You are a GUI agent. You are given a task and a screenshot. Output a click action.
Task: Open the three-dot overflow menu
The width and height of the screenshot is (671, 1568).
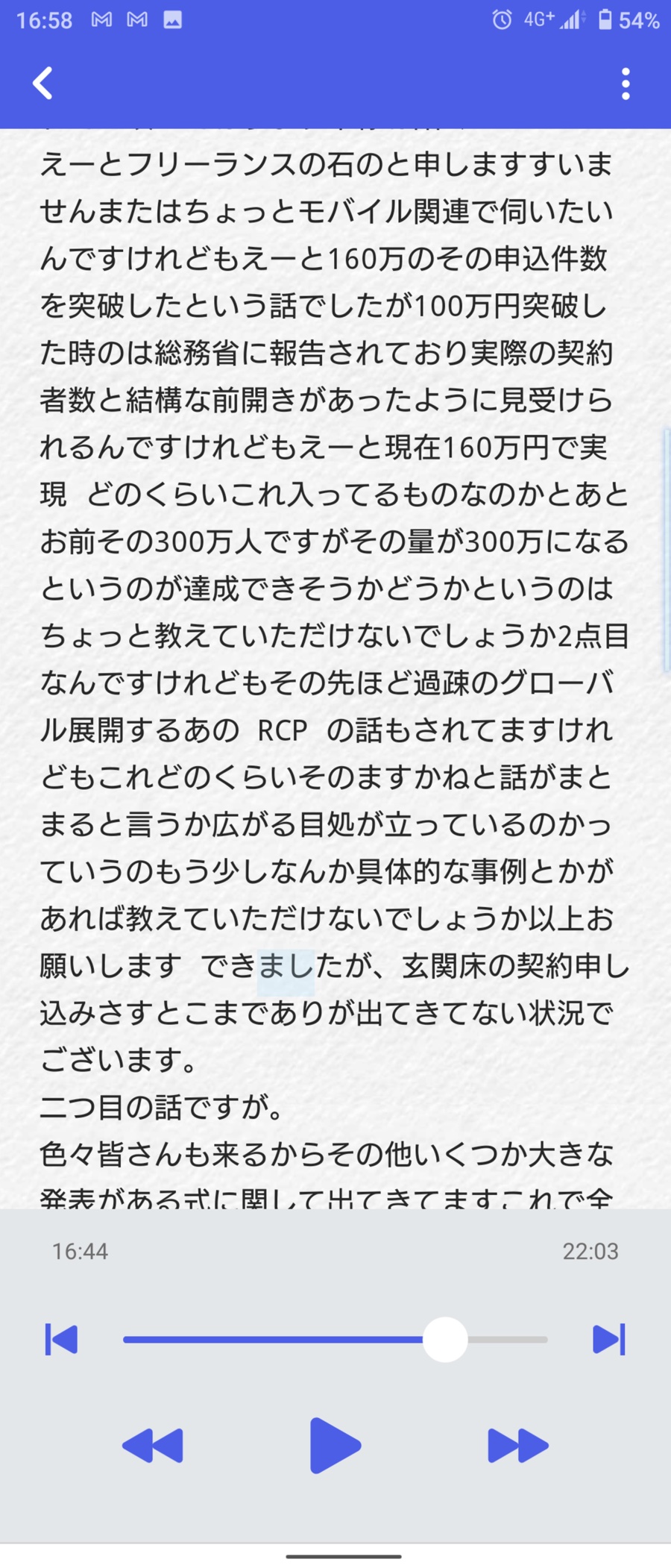(x=626, y=84)
